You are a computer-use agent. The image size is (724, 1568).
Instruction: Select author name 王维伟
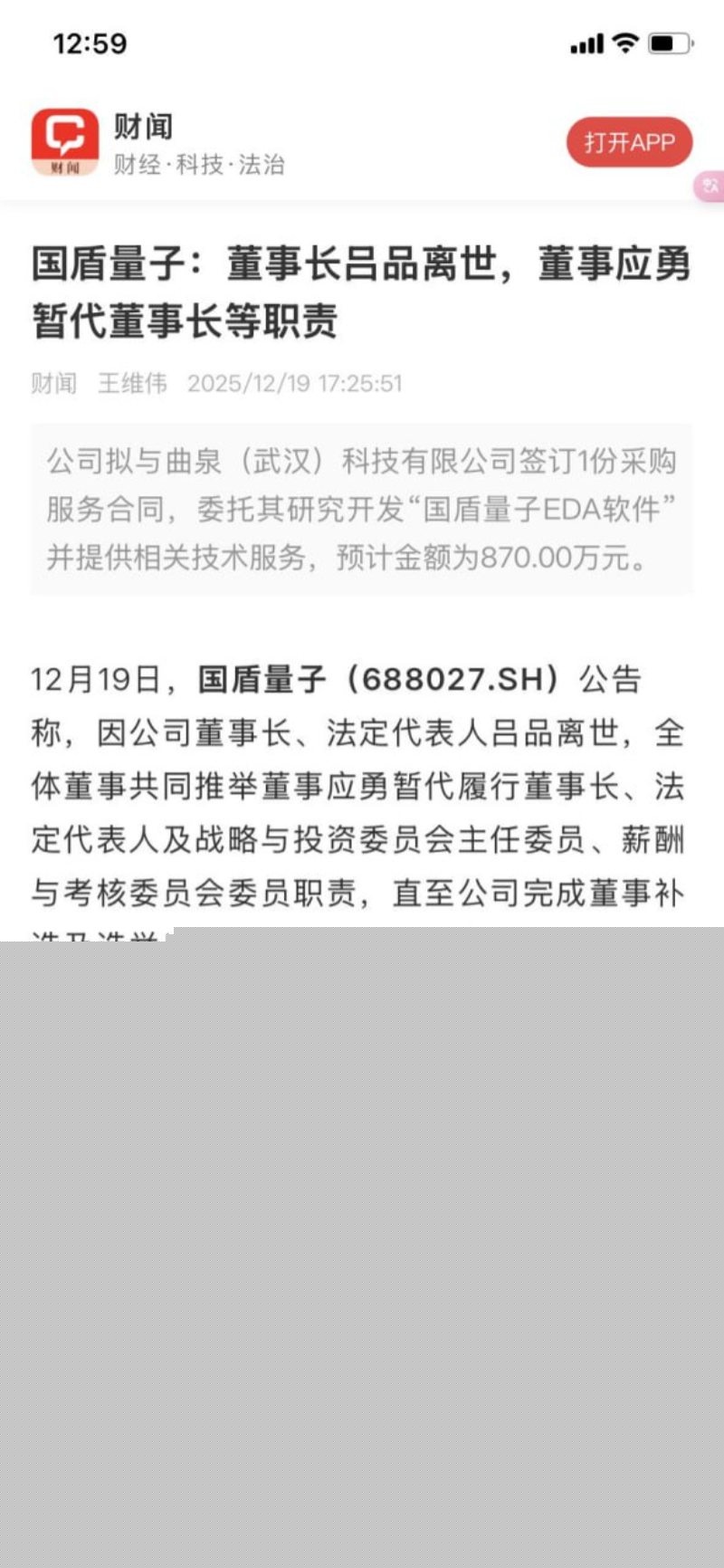[134, 383]
